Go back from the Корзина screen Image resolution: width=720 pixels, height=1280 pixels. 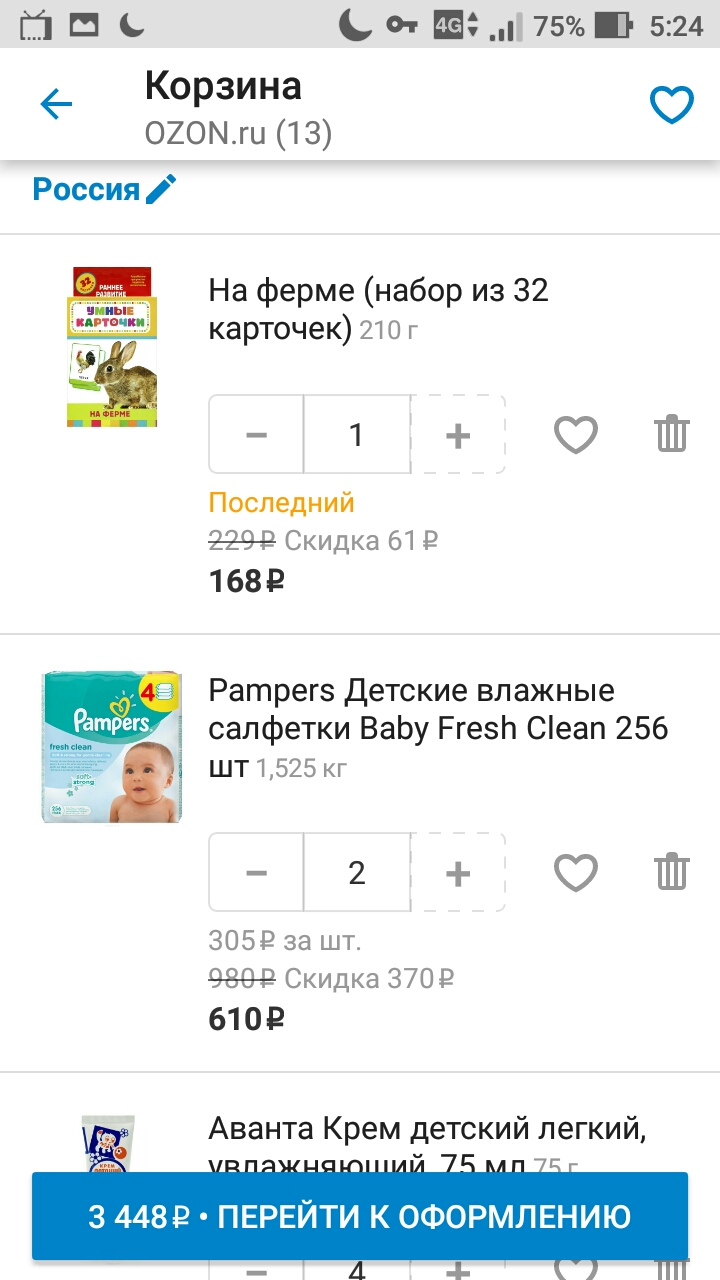click(x=56, y=105)
